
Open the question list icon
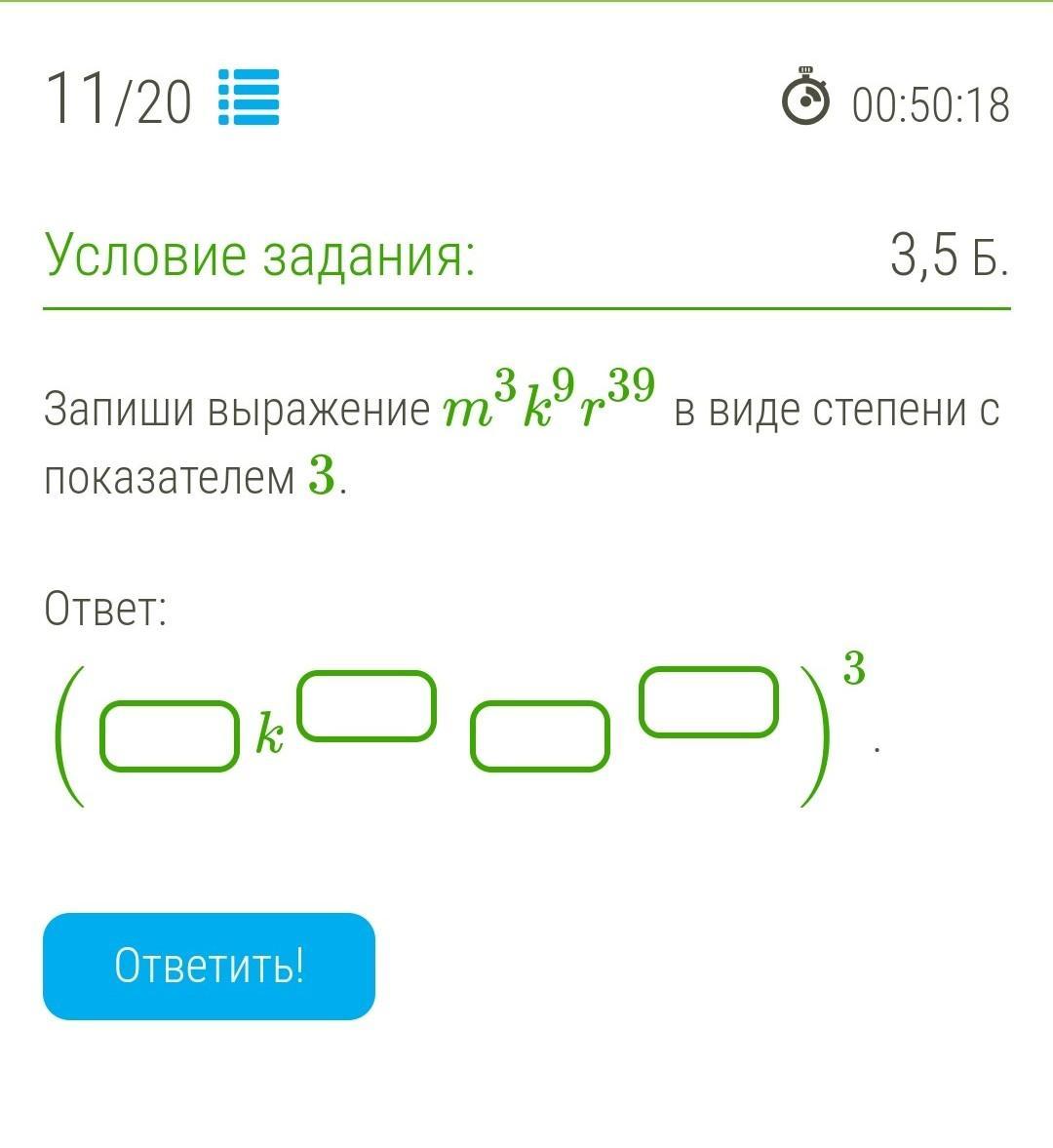249,98
